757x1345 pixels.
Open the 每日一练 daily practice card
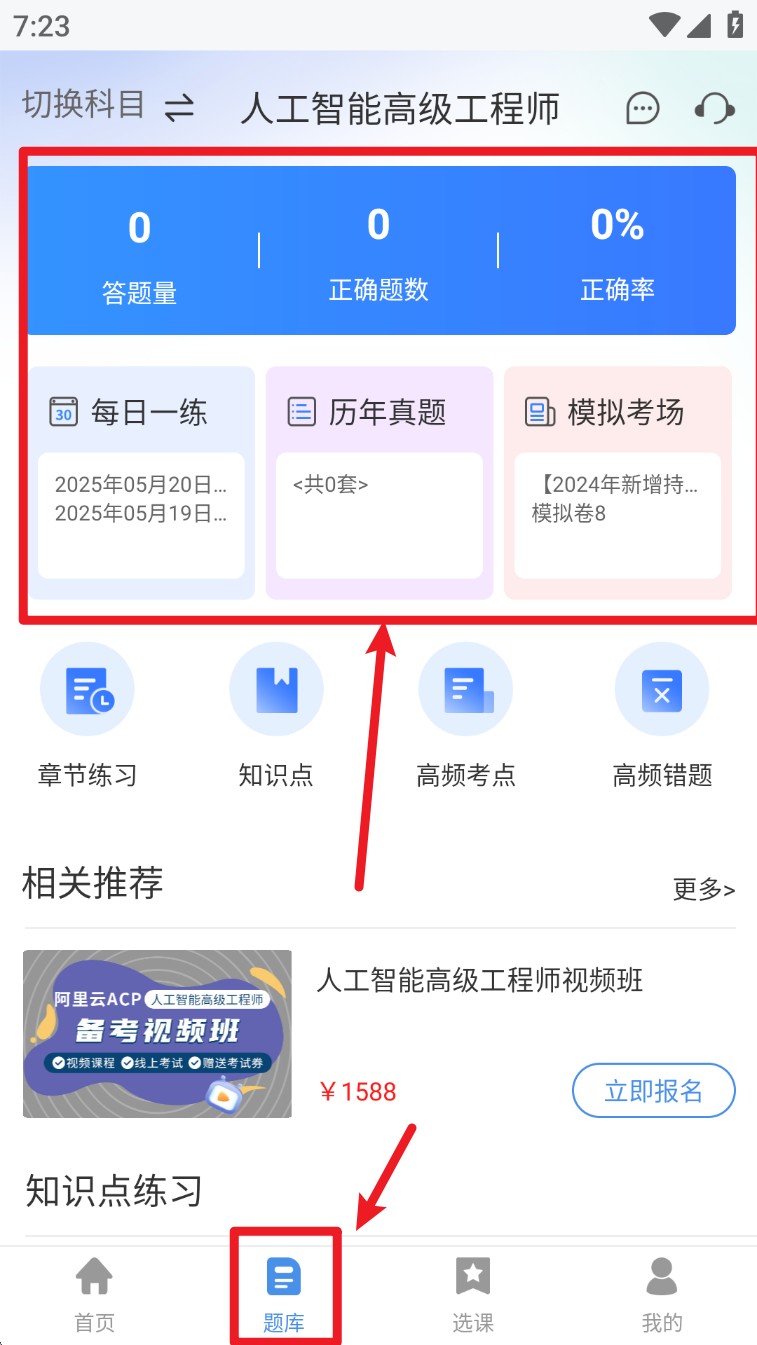pyautogui.click(x=141, y=483)
